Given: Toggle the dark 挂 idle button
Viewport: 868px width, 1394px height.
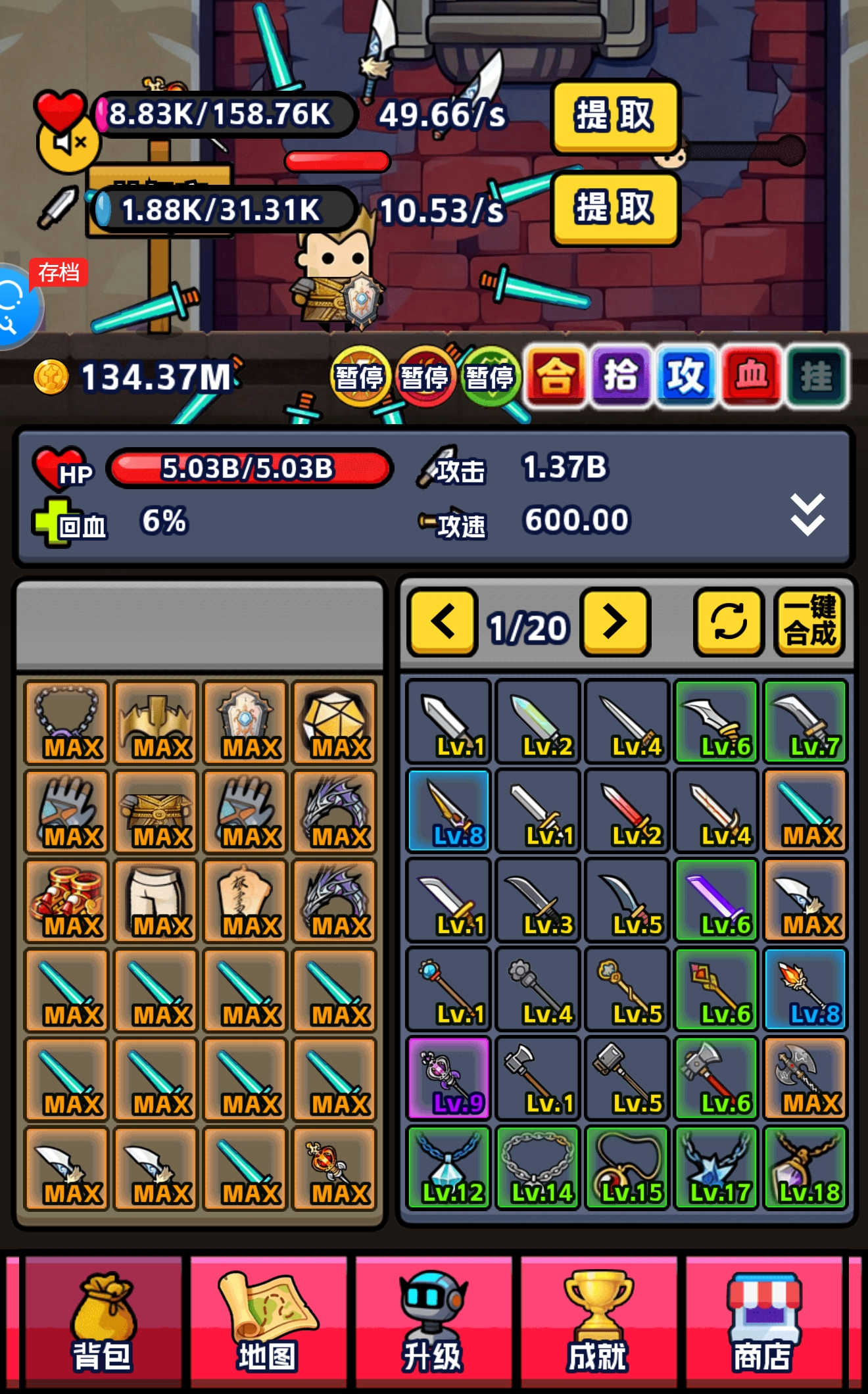Looking at the screenshot, I should pyautogui.click(x=816, y=377).
